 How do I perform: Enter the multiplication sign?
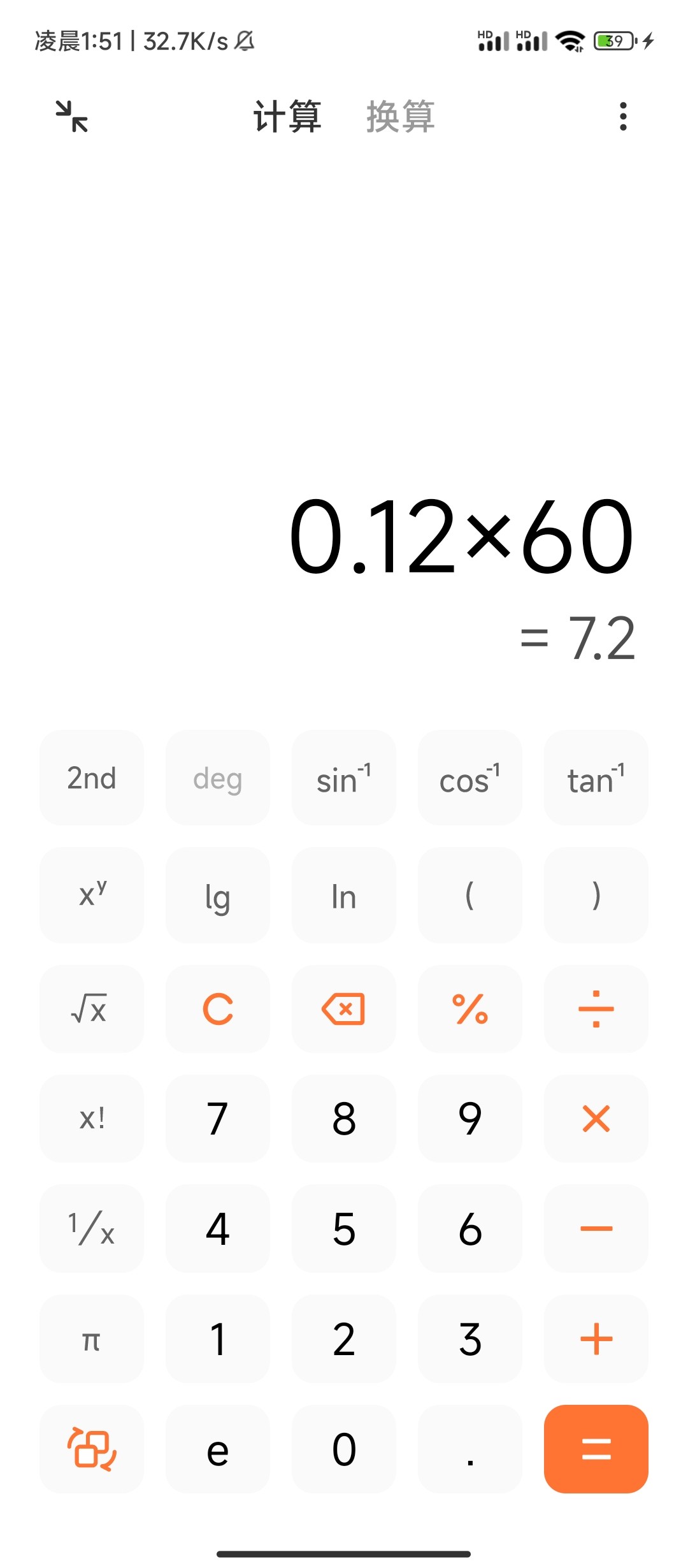click(596, 1119)
